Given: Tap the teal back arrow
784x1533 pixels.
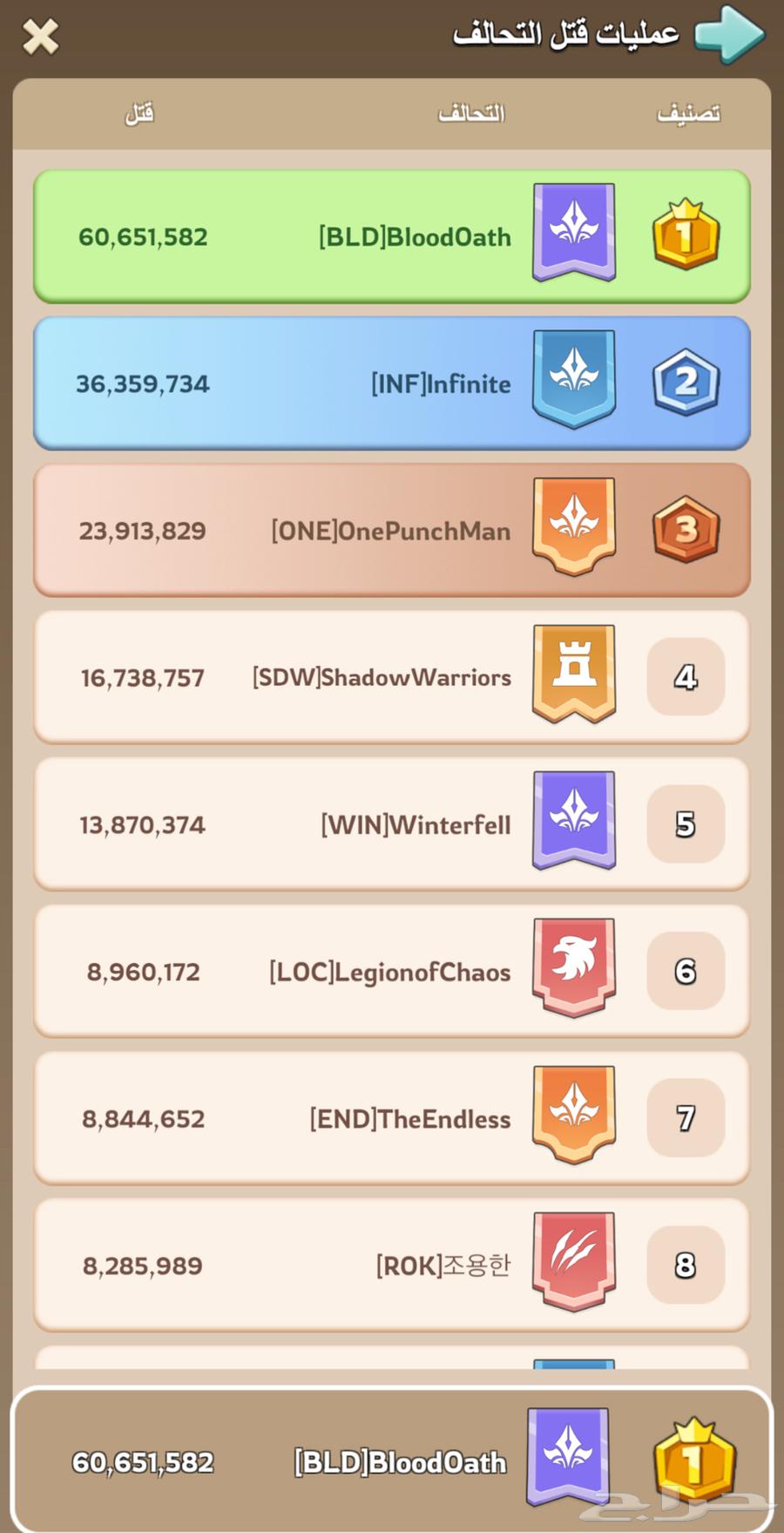Looking at the screenshot, I should coord(730,35).
